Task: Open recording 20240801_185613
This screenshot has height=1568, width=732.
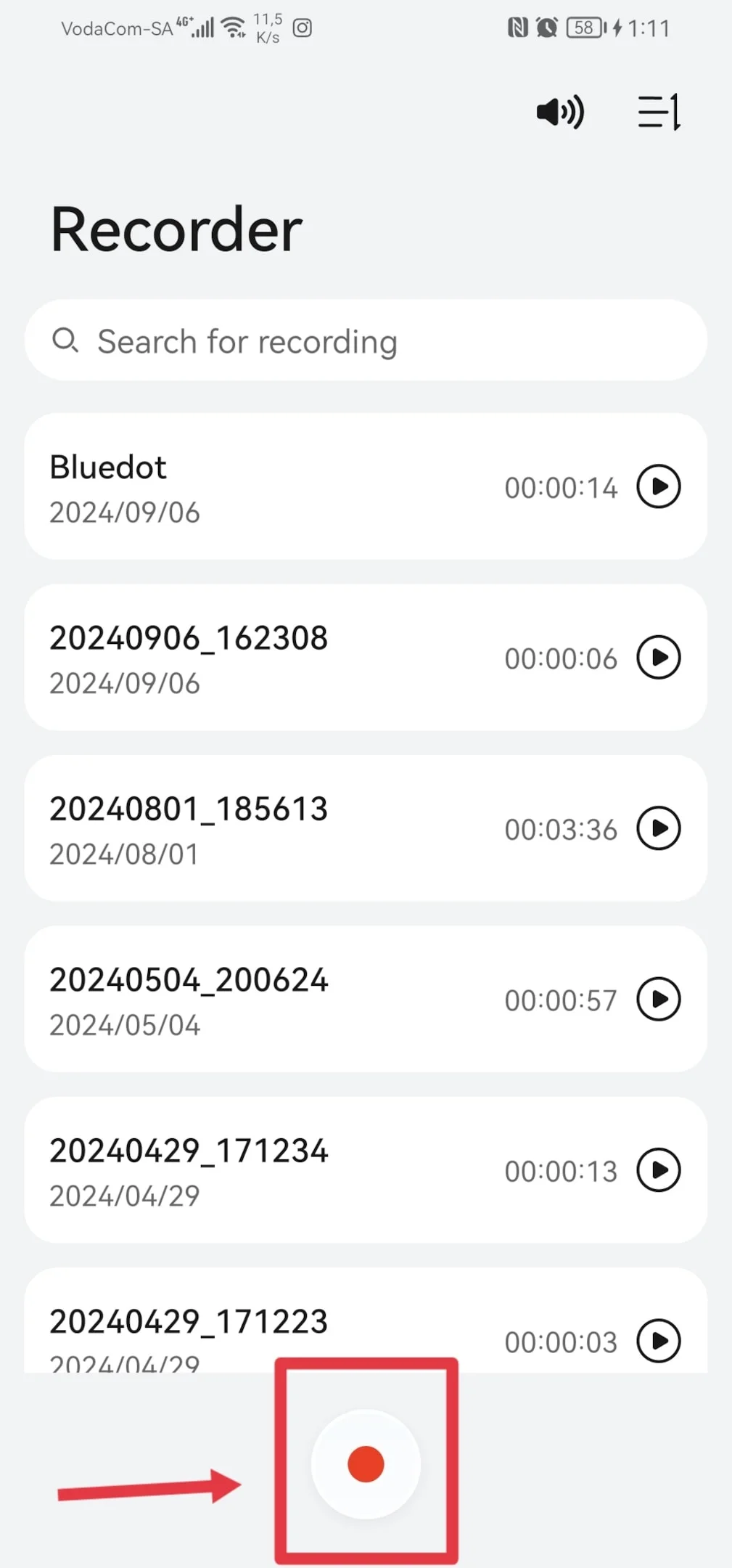Action: click(x=366, y=828)
